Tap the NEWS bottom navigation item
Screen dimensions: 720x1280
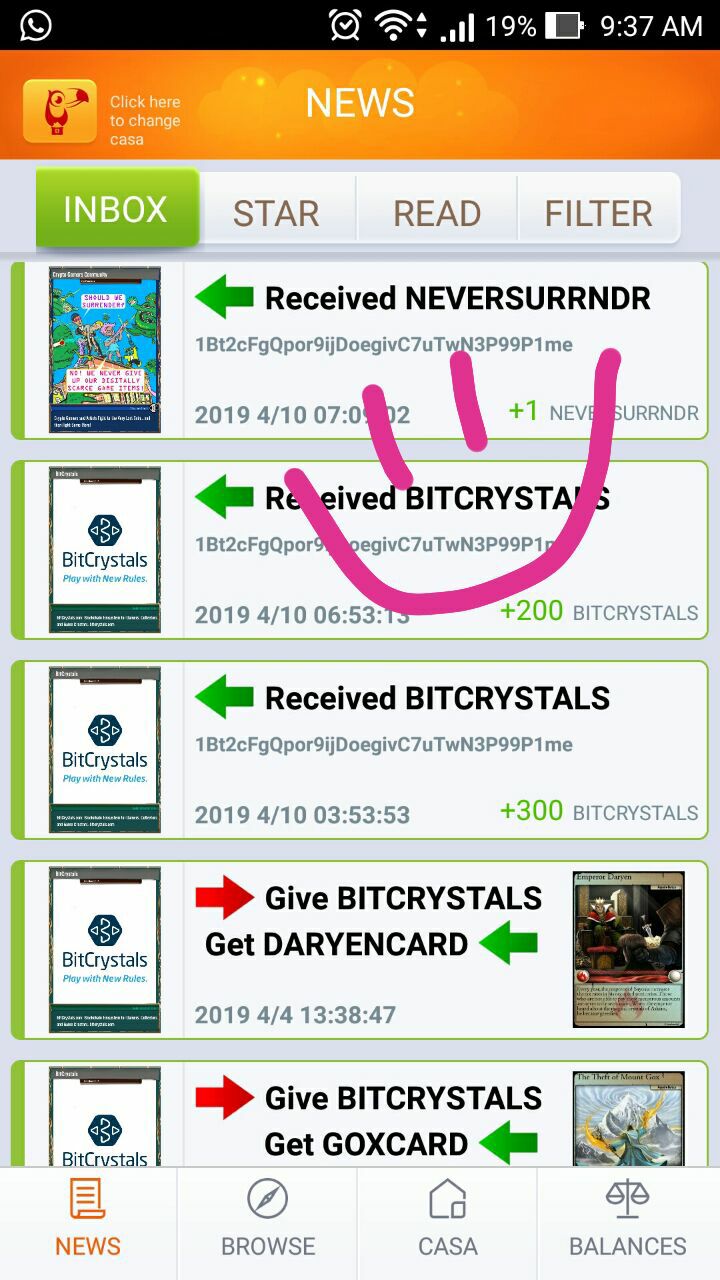(88, 1223)
